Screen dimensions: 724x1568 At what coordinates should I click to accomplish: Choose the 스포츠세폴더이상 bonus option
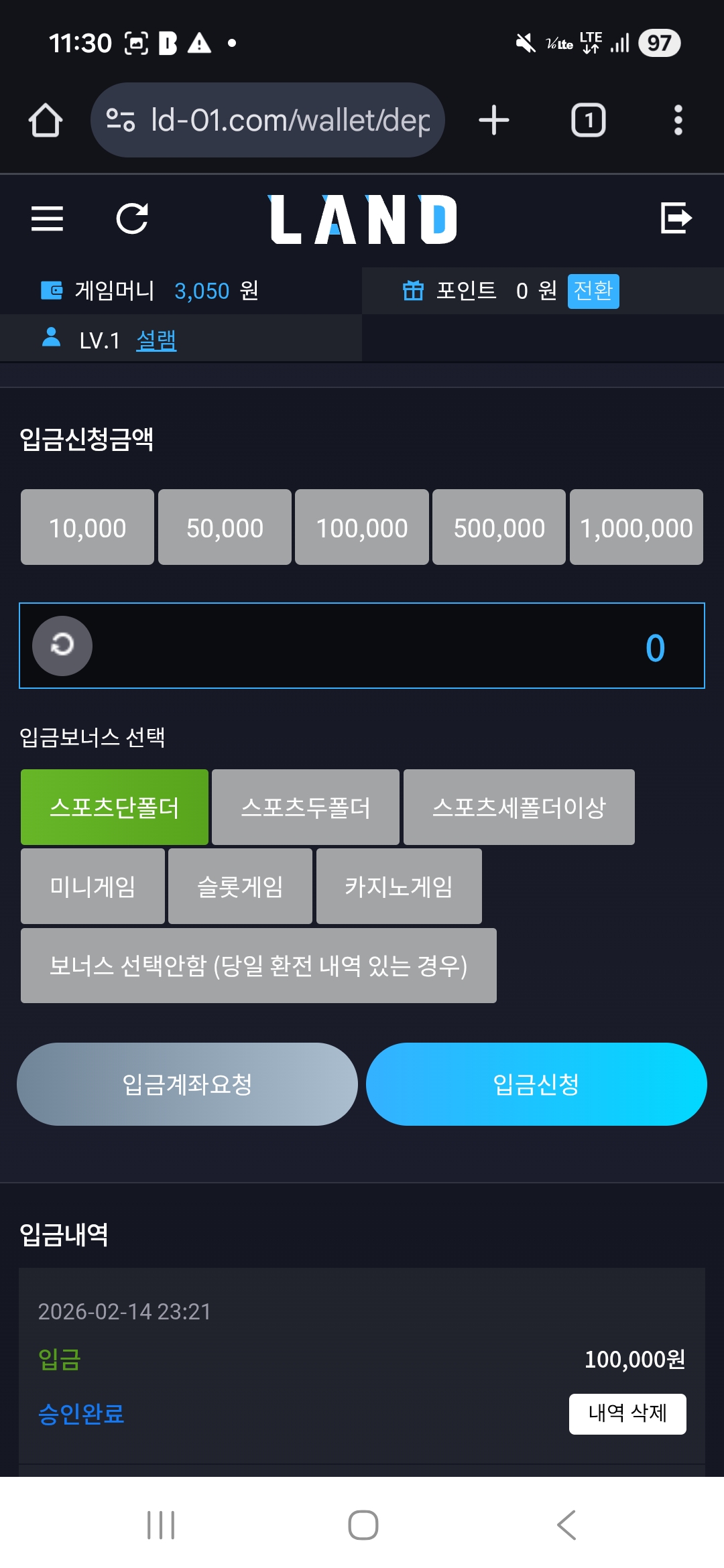519,807
